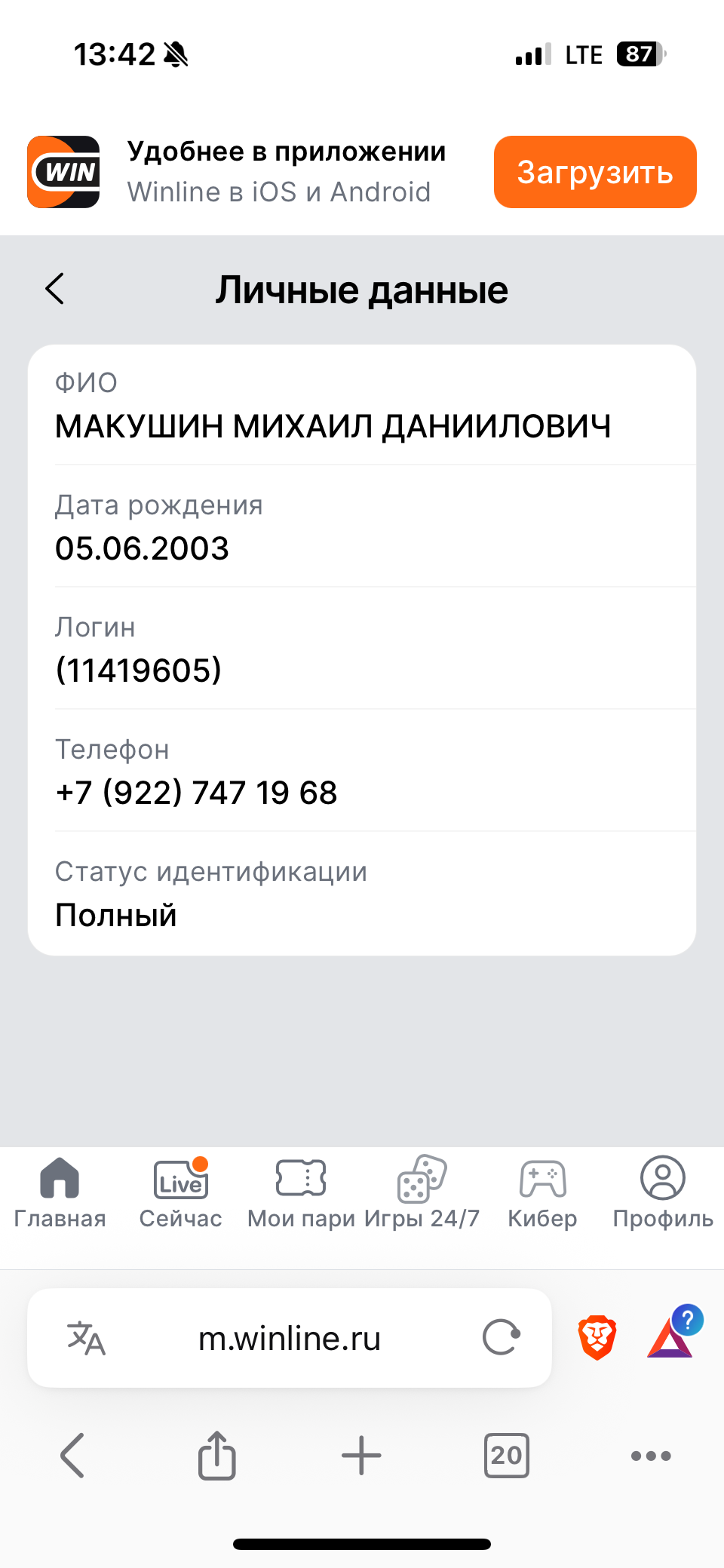View the 20 open tabs

point(506,1455)
